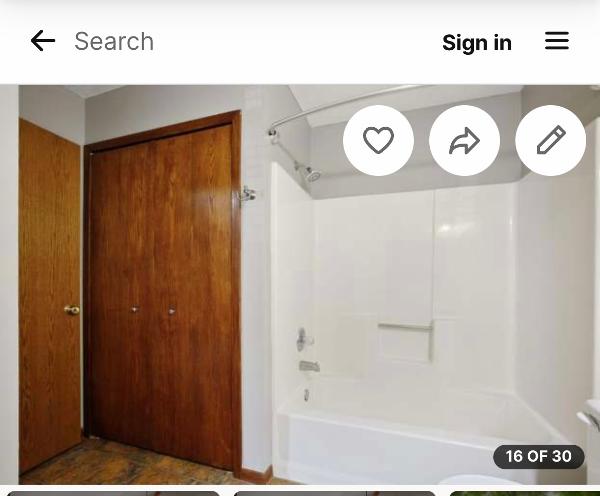Open the hamburger menu

pos(557,41)
